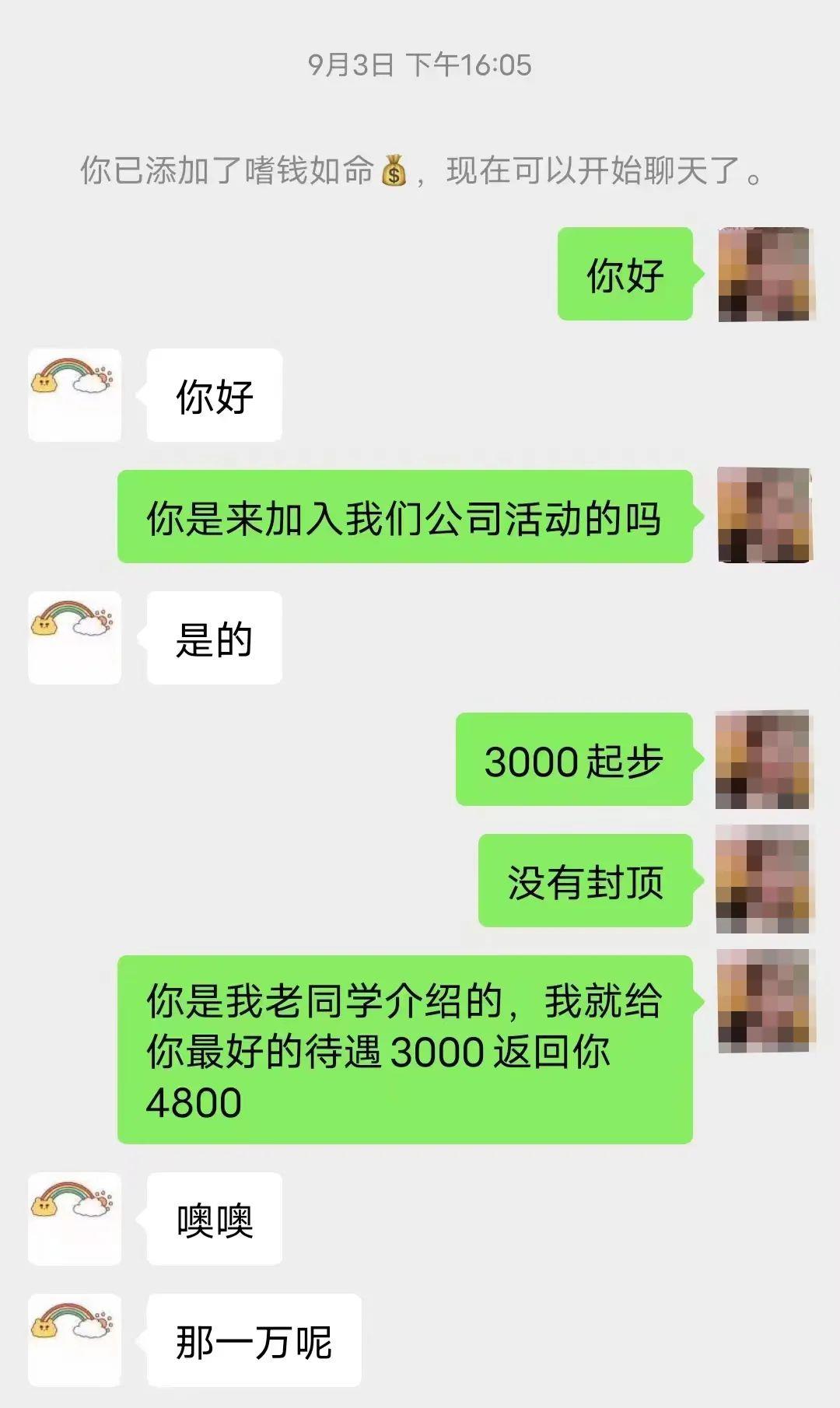840x1408 pixels.
Task: Open the rainbow avatar next to 噢噢
Action: (75, 1219)
